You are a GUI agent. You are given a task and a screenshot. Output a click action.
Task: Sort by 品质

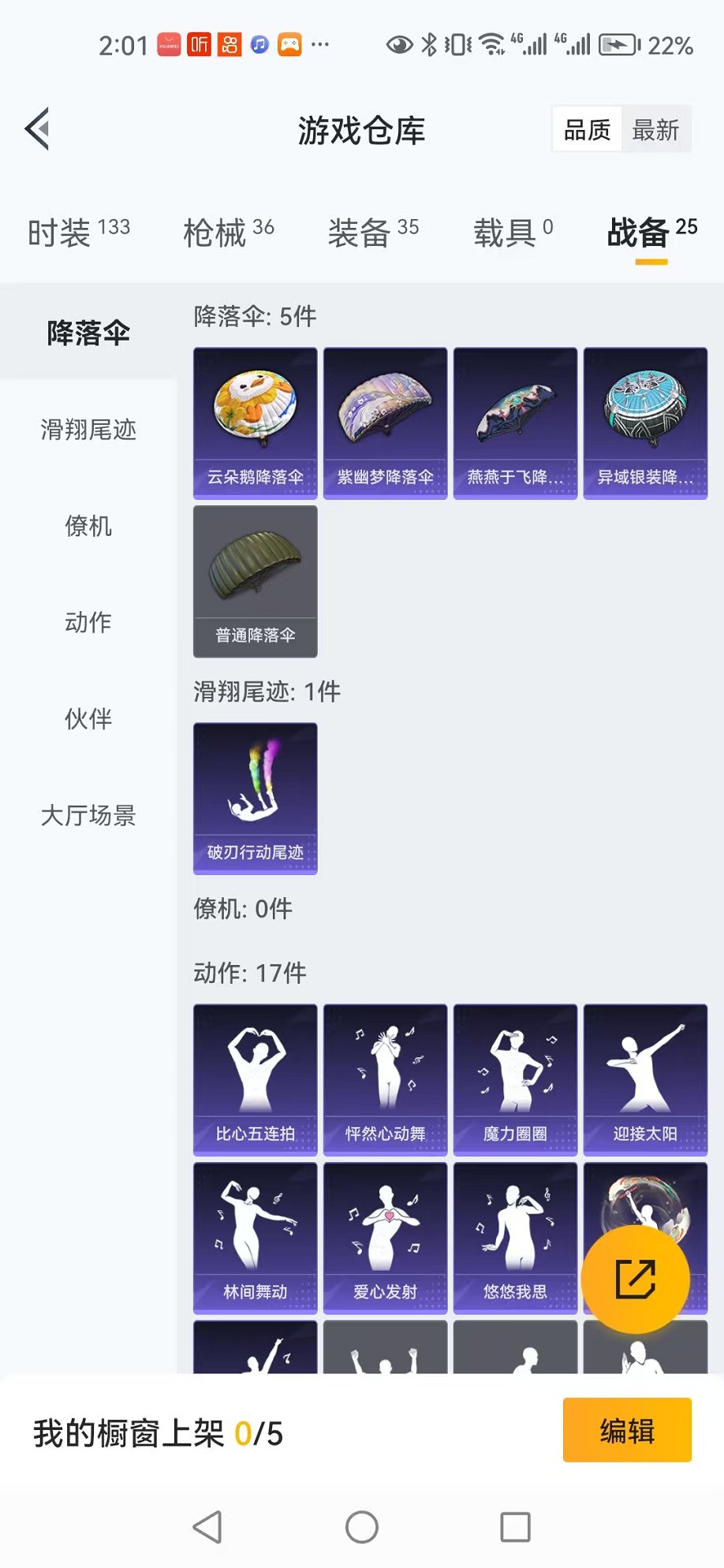588,129
